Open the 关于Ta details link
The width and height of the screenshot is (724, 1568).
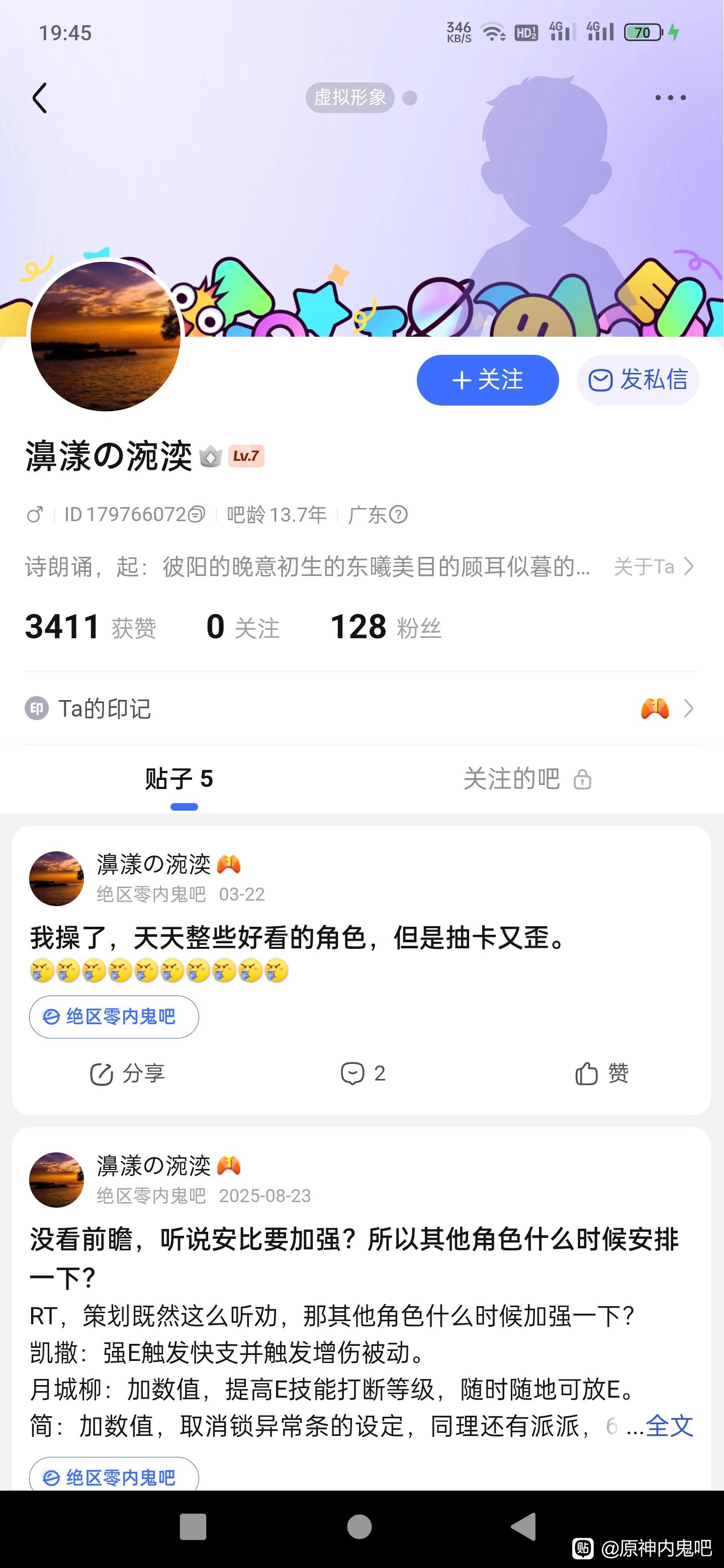(653, 567)
